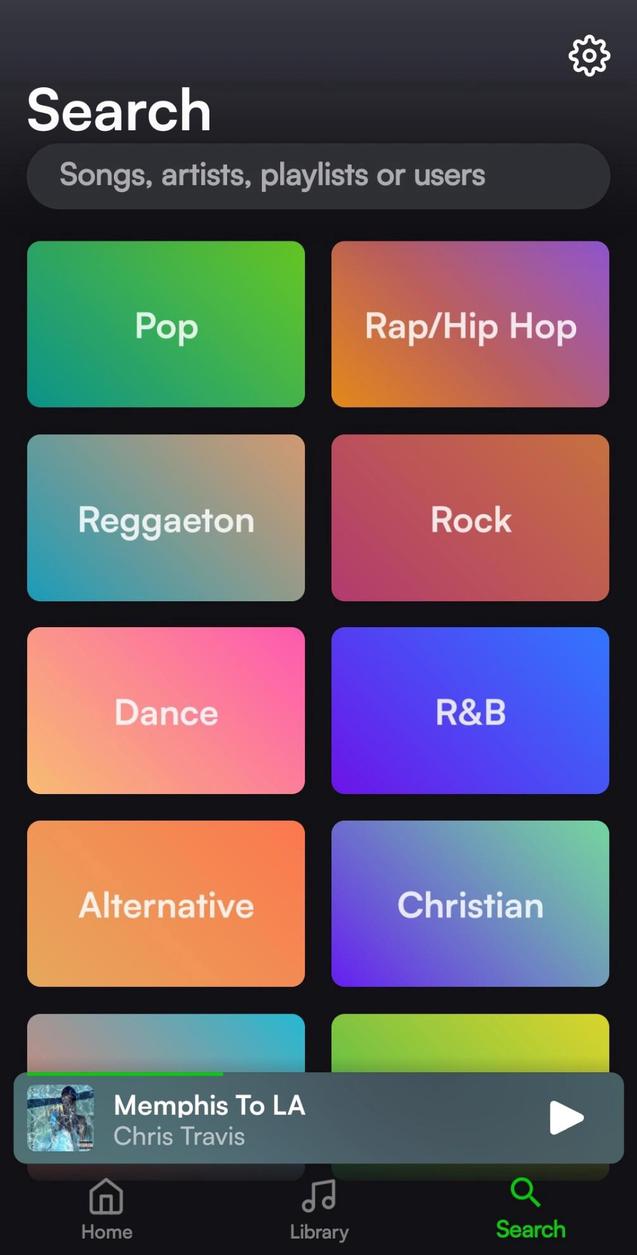Image resolution: width=637 pixels, height=1255 pixels.
Task: Open the Pop genre card
Action: (x=166, y=324)
